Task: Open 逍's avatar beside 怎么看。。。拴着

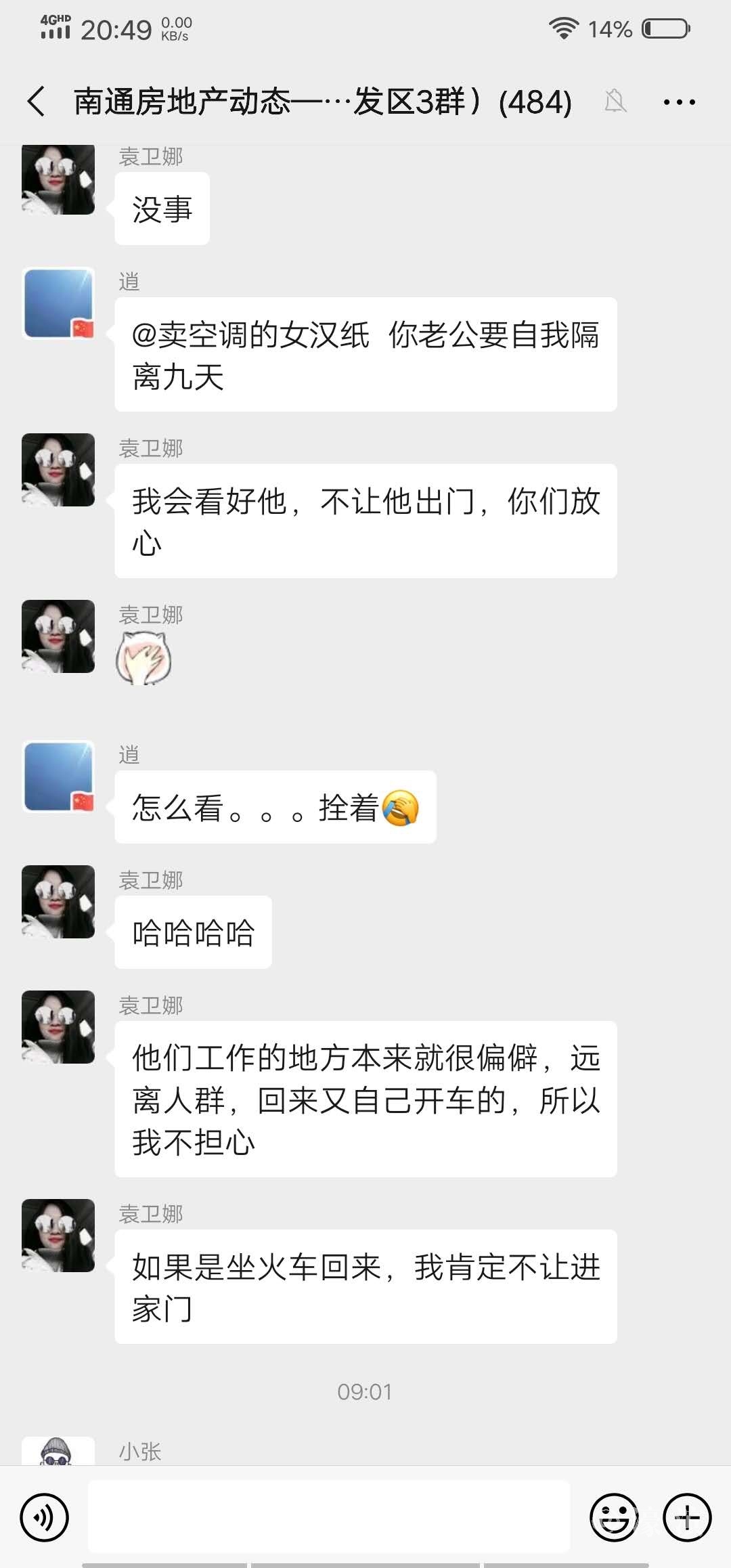Action: (58, 777)
